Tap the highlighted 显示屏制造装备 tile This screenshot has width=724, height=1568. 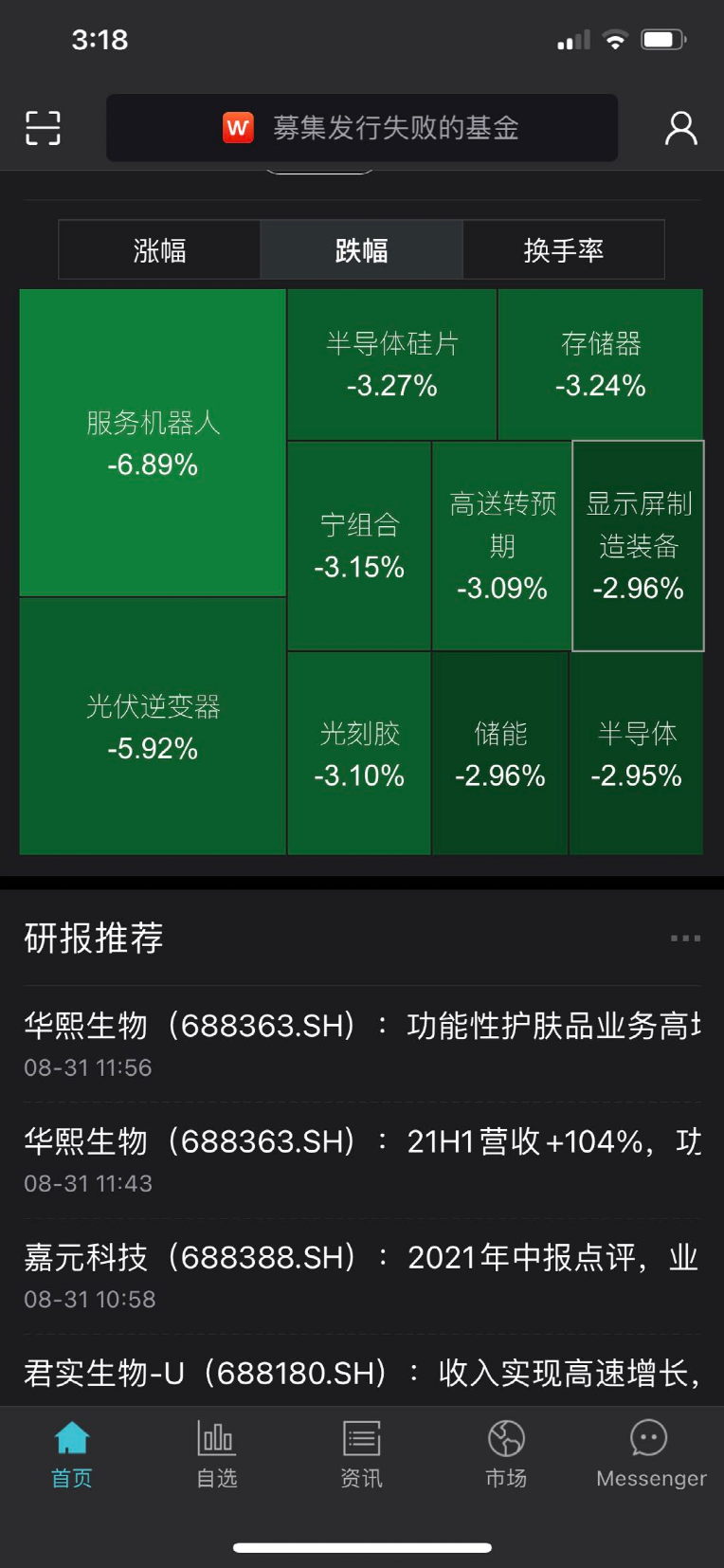638,546
